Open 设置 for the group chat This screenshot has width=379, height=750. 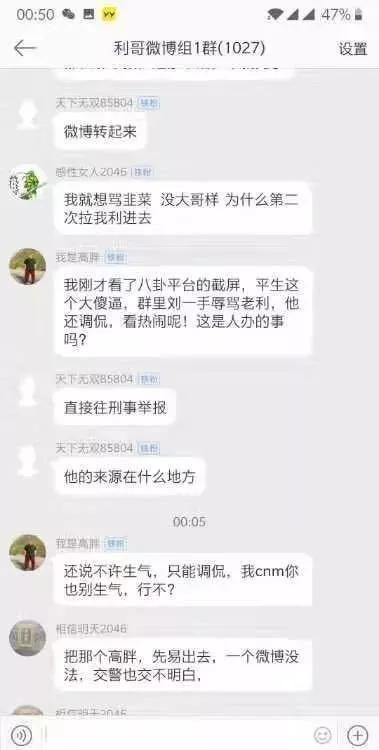[x=353, y=48]
